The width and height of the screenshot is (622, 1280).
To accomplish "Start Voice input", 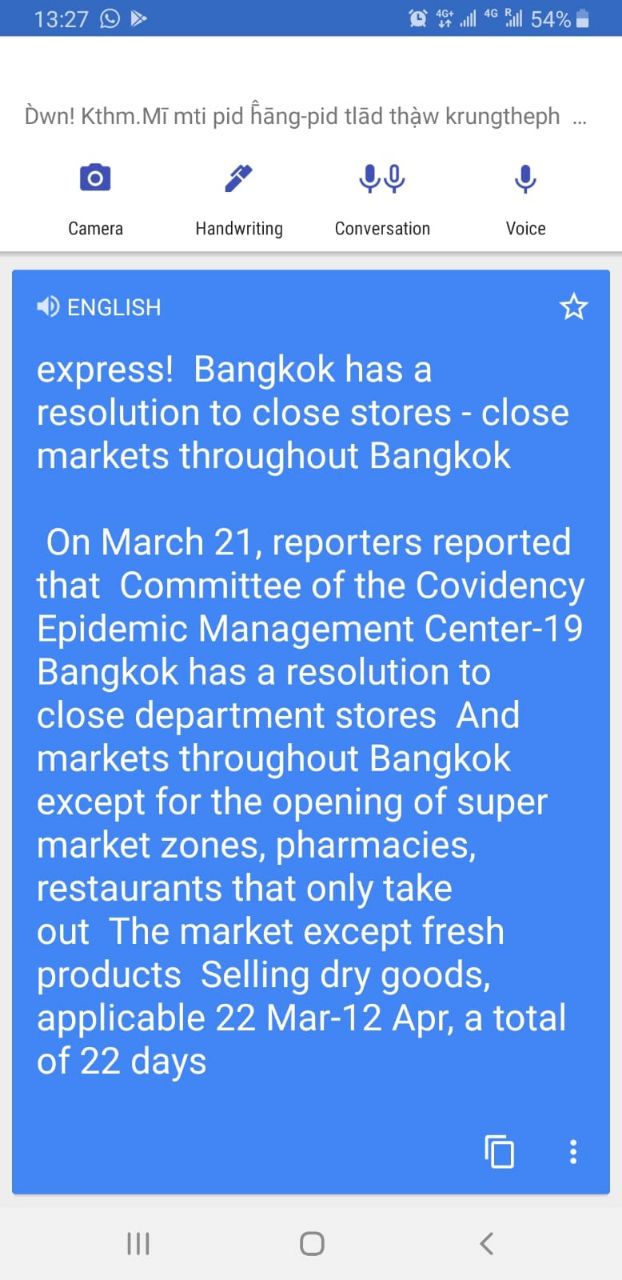I will click(x=525, y=198).
